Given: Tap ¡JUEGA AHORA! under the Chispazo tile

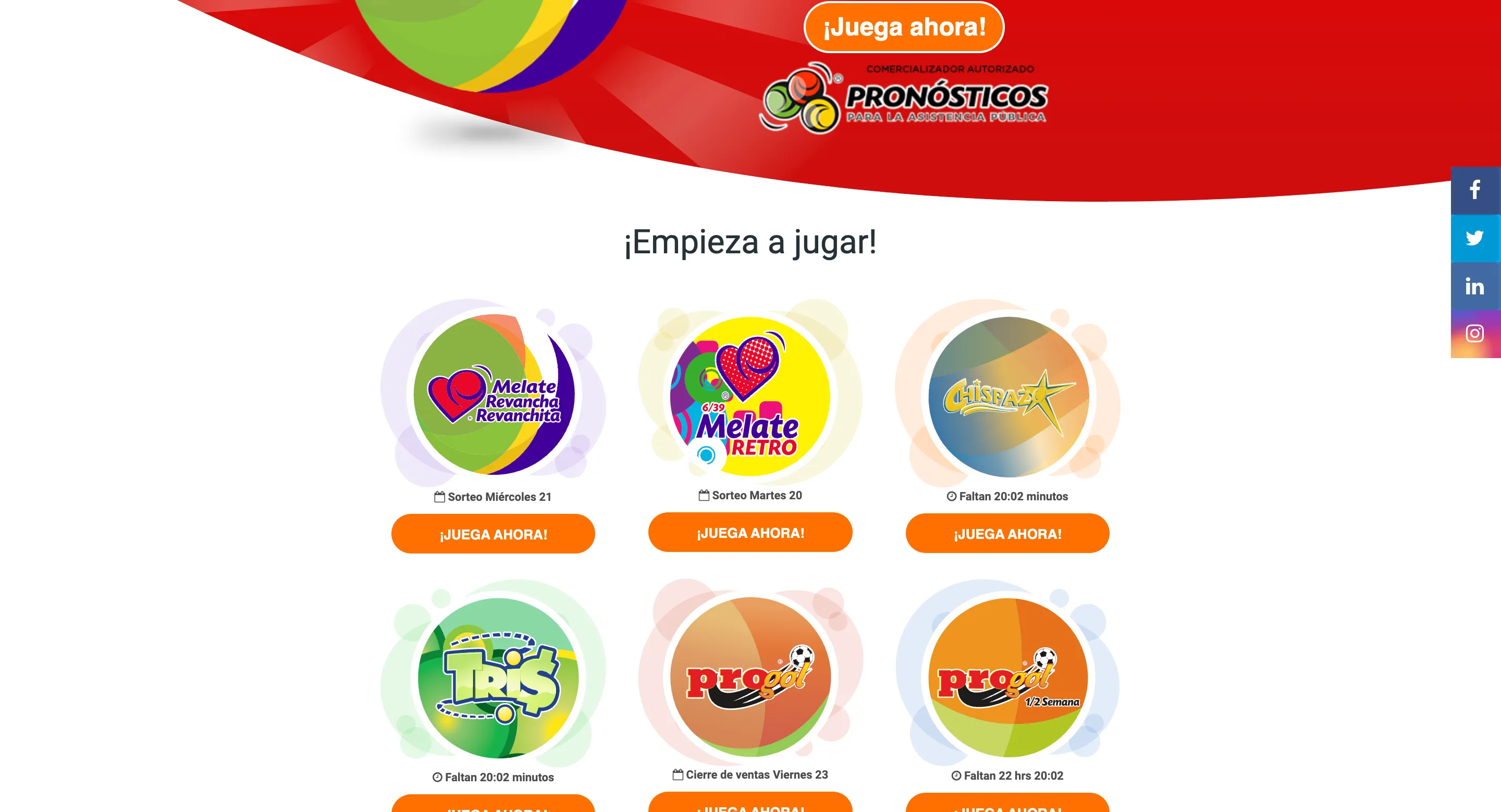Looking at the screenshot, I should [x=1007, y=534].
